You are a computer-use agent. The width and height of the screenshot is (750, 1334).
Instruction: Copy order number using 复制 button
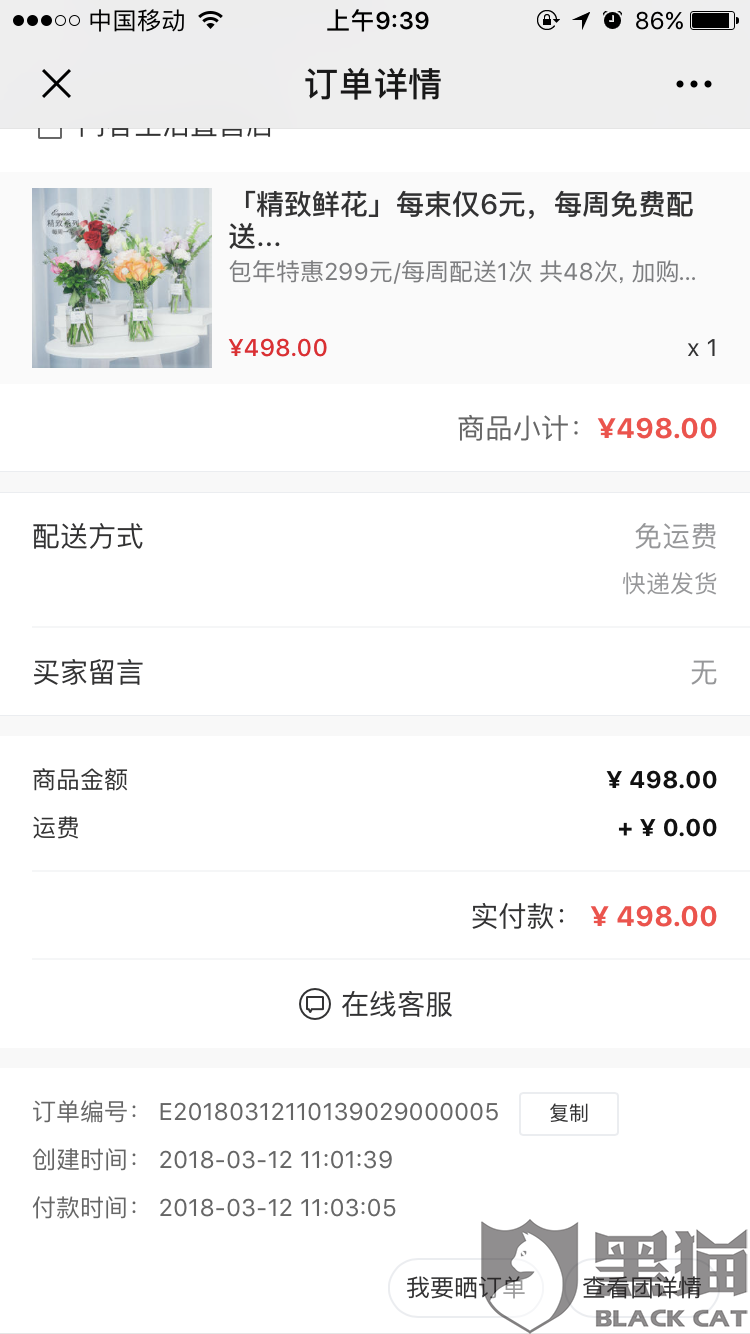568,1113
